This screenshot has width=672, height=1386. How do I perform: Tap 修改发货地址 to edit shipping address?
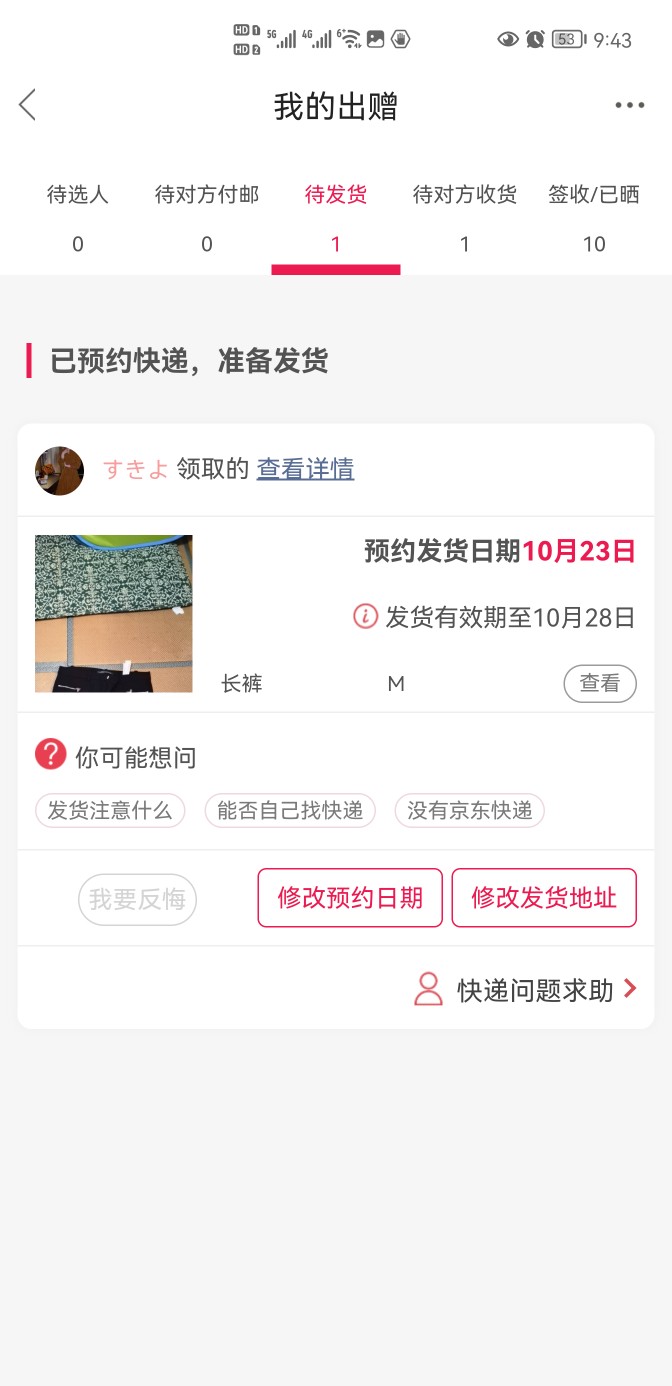[x=544, y=898]
